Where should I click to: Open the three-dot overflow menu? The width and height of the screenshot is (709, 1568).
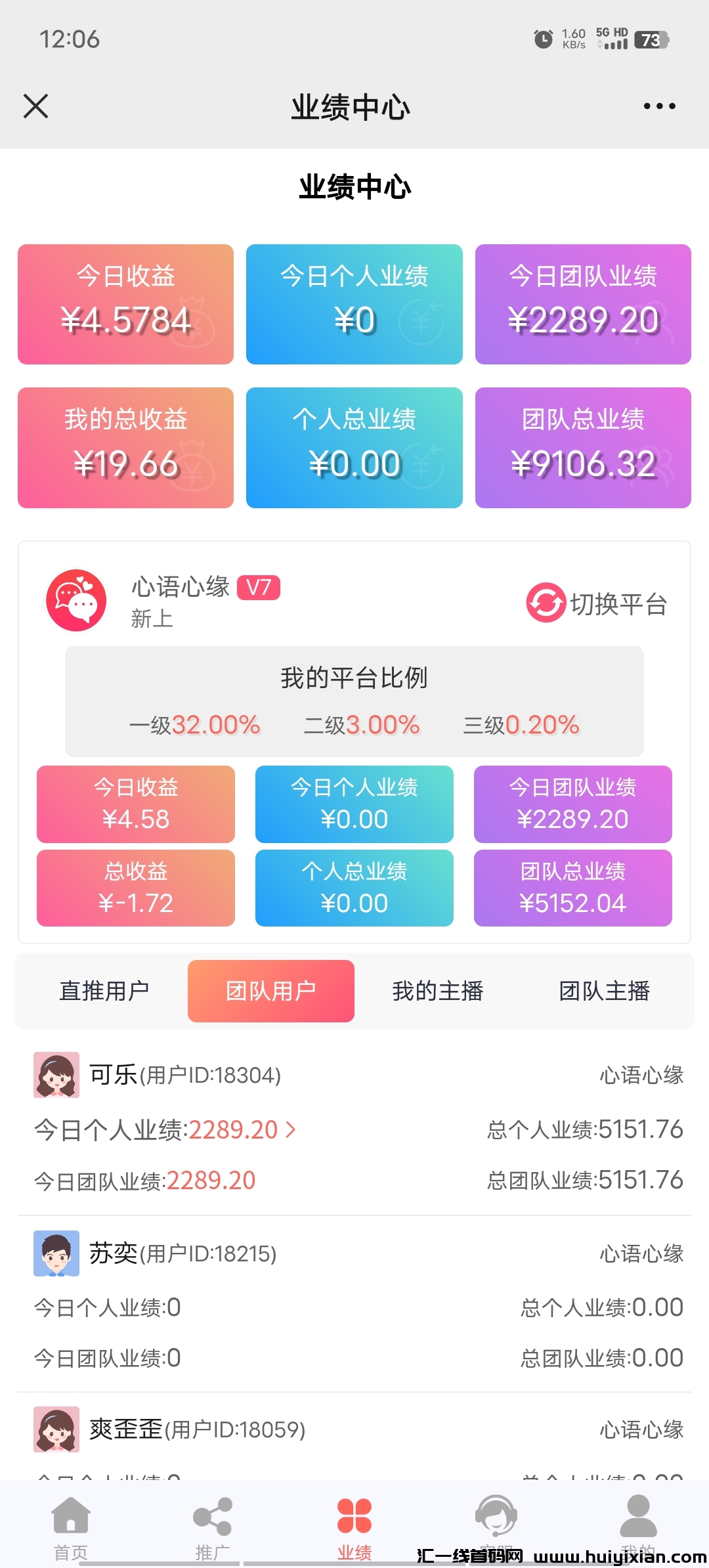(659, 106)
